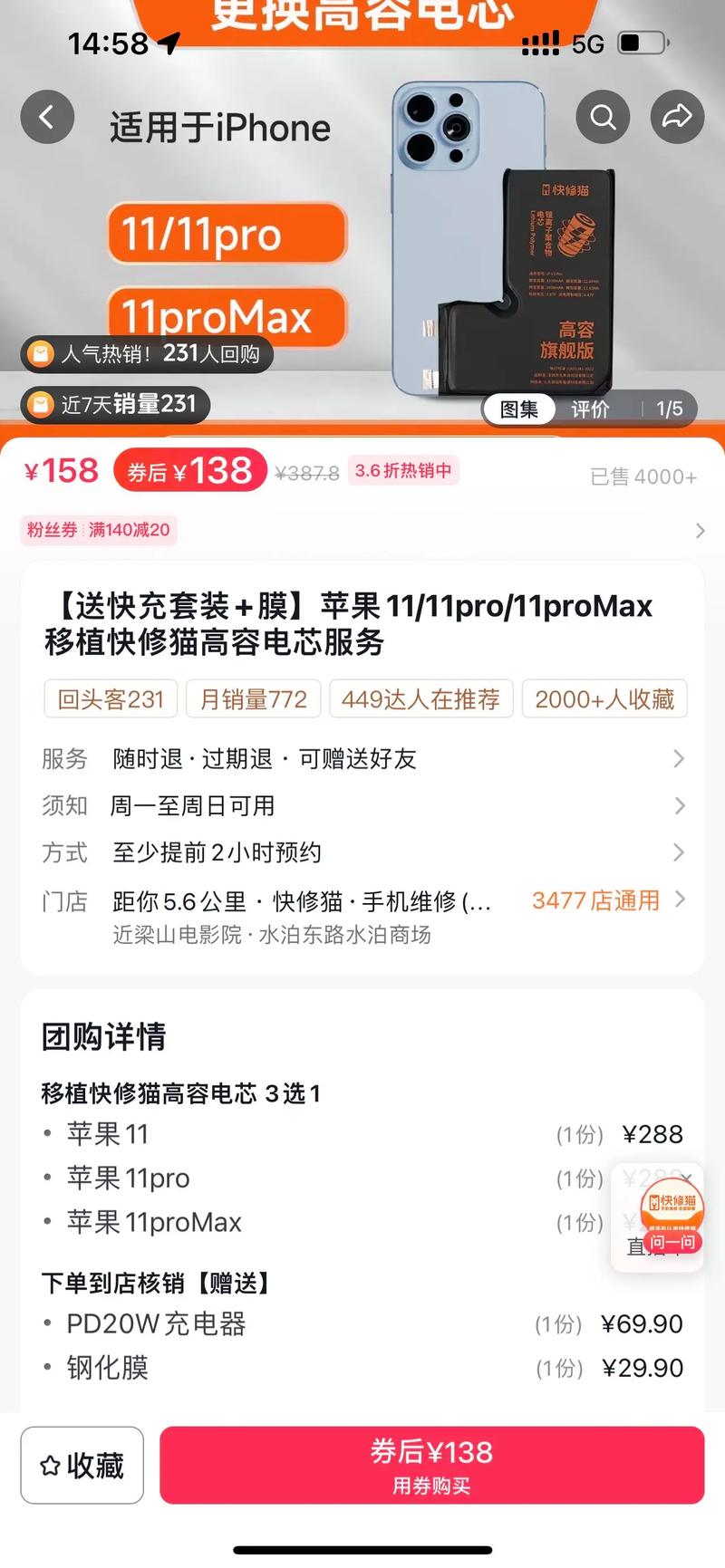Tap the 人气热销 badge icon
Viewport: 725px width, 1568px height.
40,354
